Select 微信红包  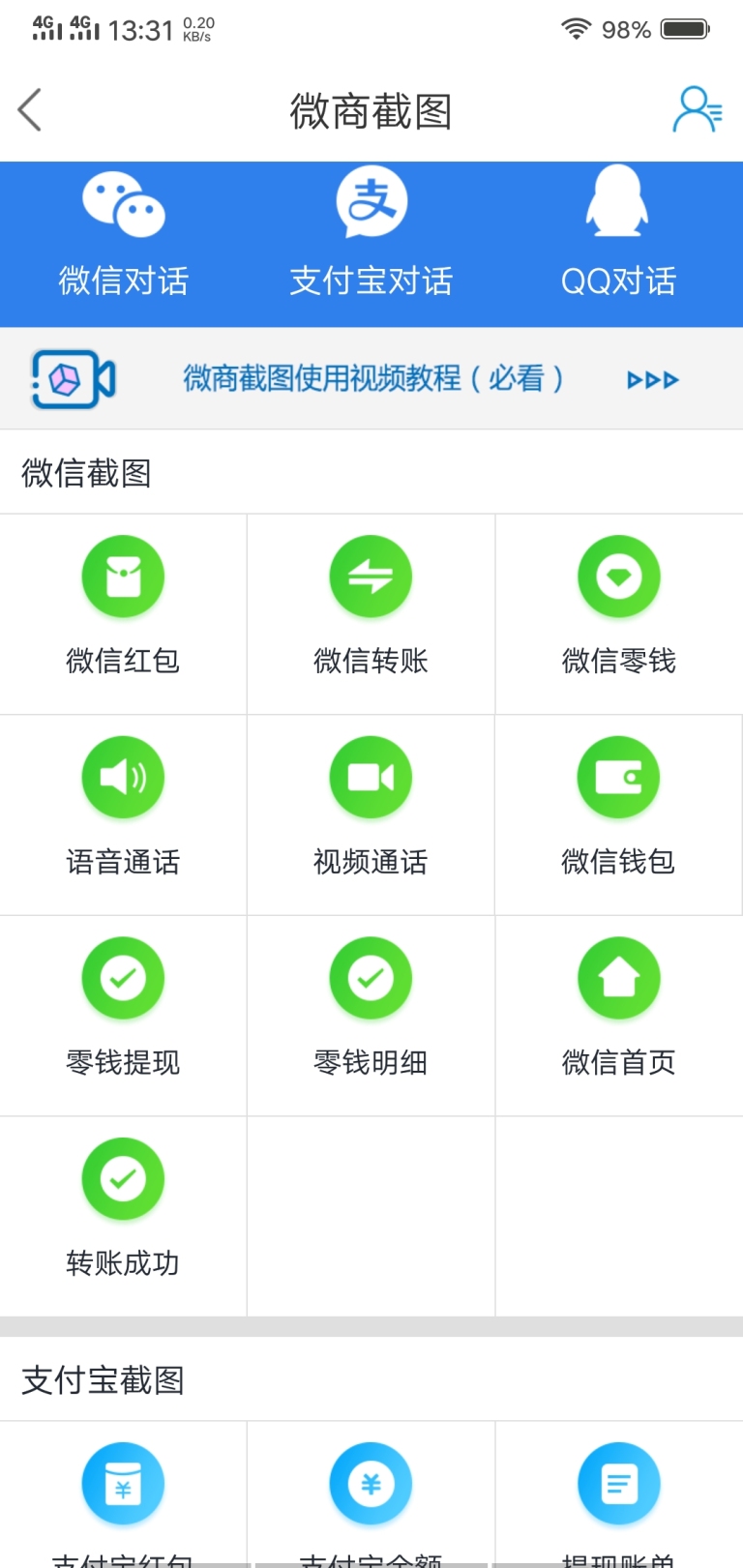pos(123,614)
